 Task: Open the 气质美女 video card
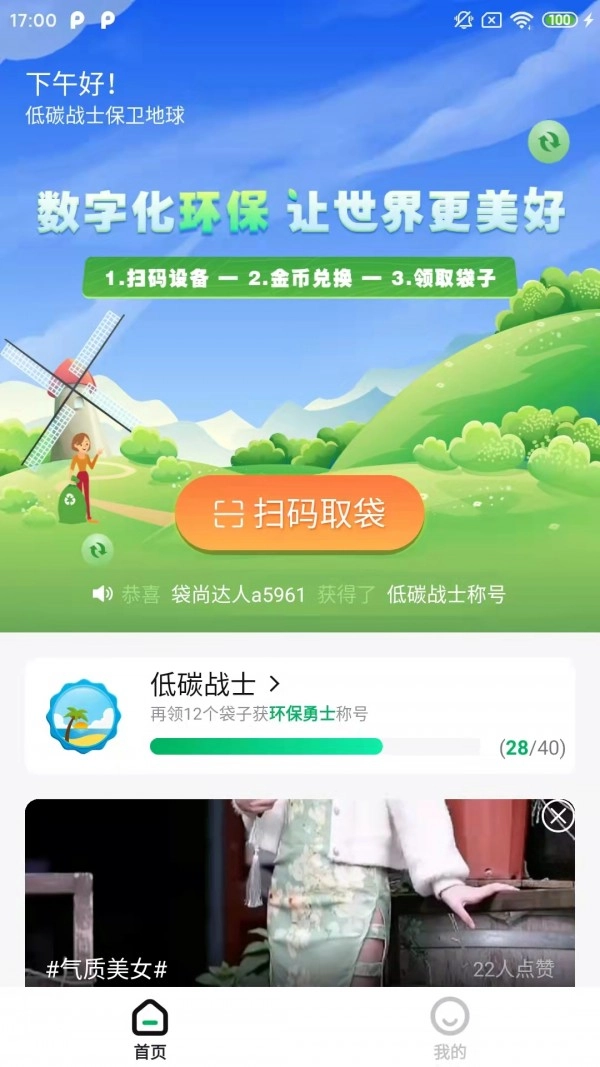(x=300, y=895)
